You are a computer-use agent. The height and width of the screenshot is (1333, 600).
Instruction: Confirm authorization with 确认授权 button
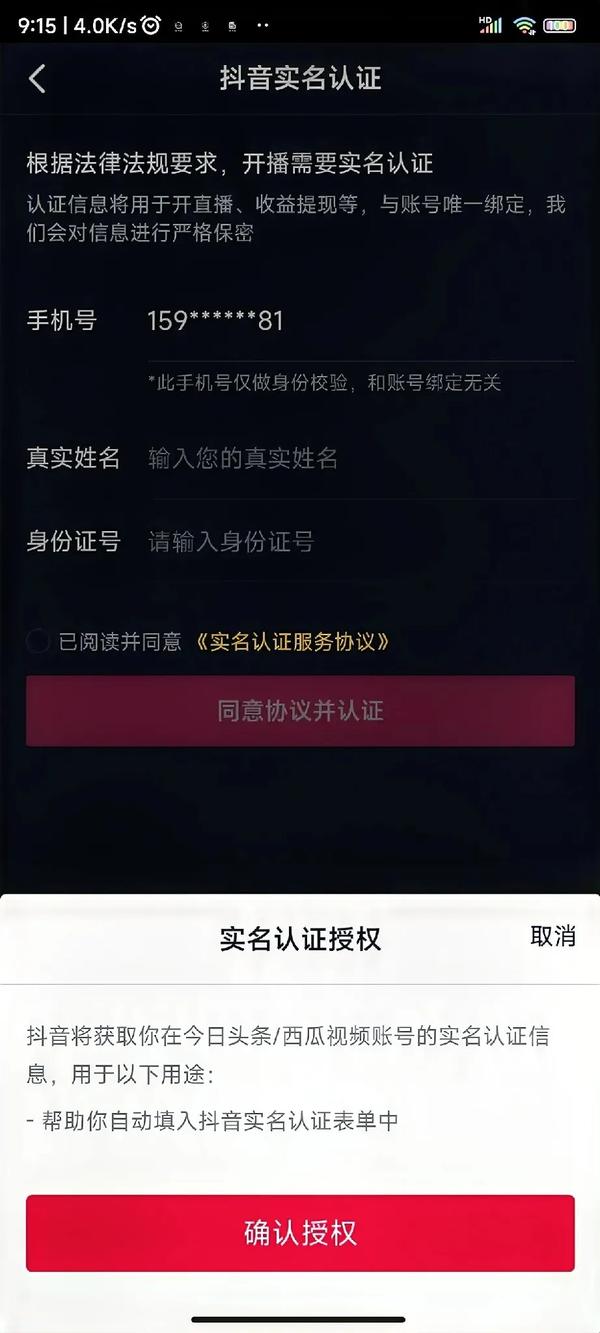(300, 1233)
